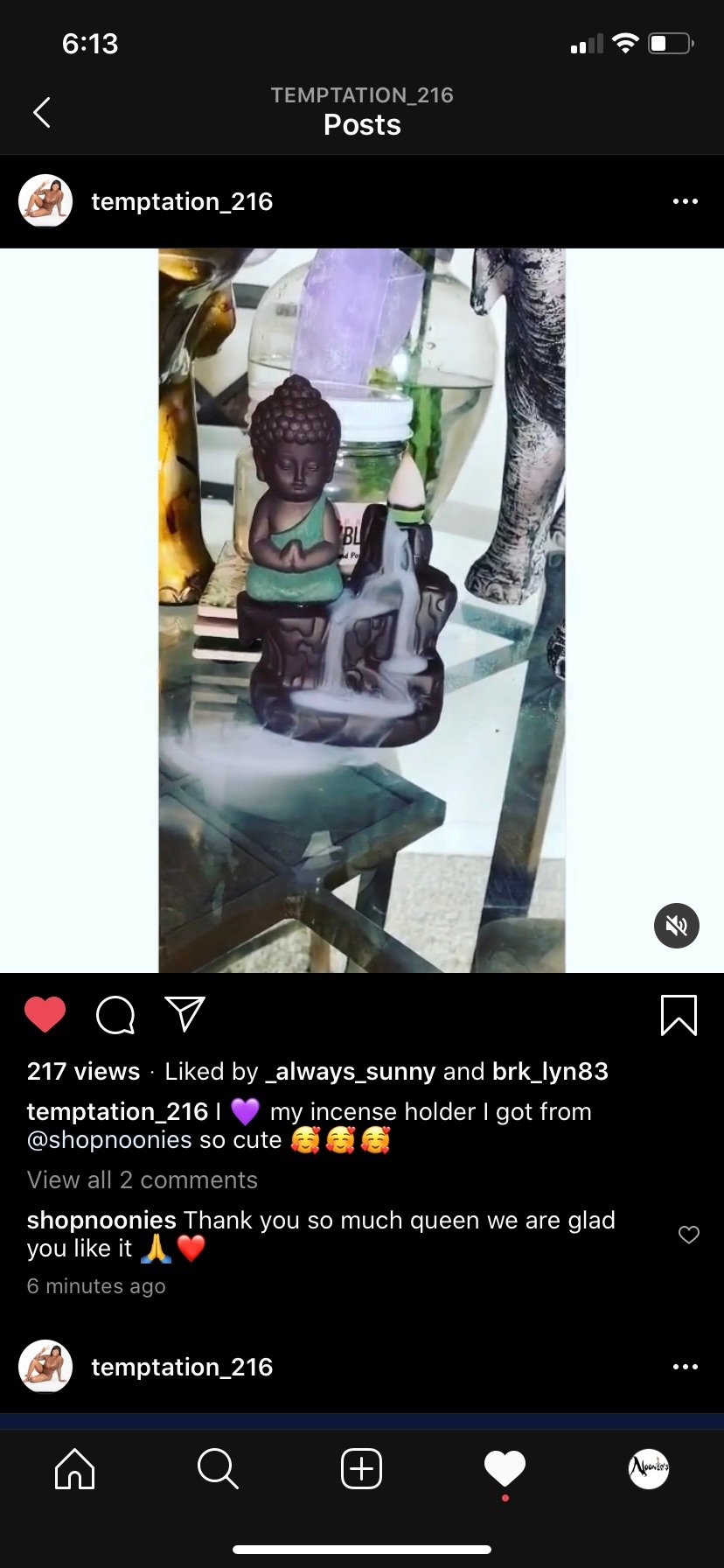Viewport: 724px width, 1568px height.
Task: Open options menu on second temptation_216 post
Action: (685, 1367)
